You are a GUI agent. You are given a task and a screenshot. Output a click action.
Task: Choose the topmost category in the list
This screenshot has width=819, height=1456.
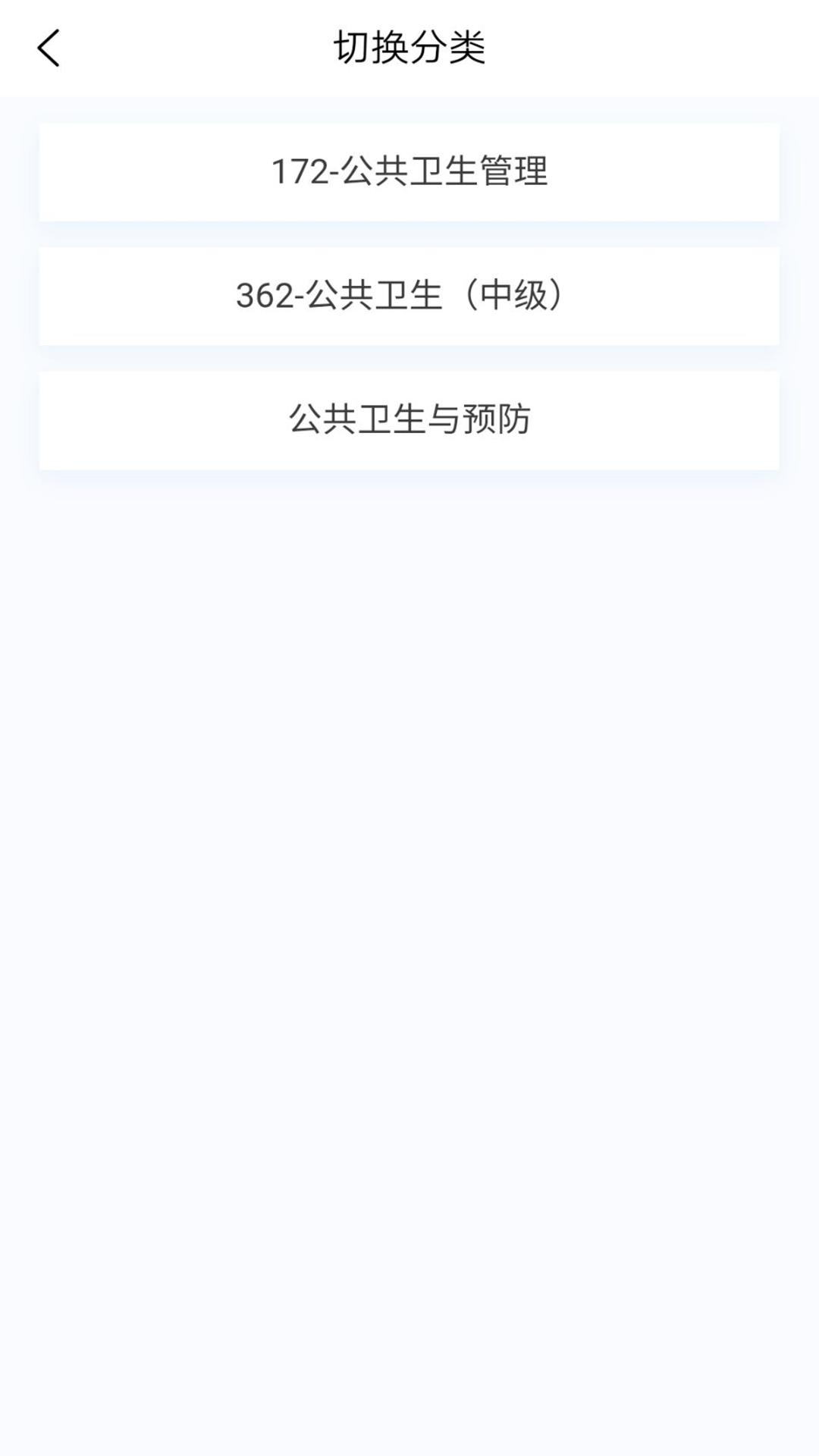409,172
